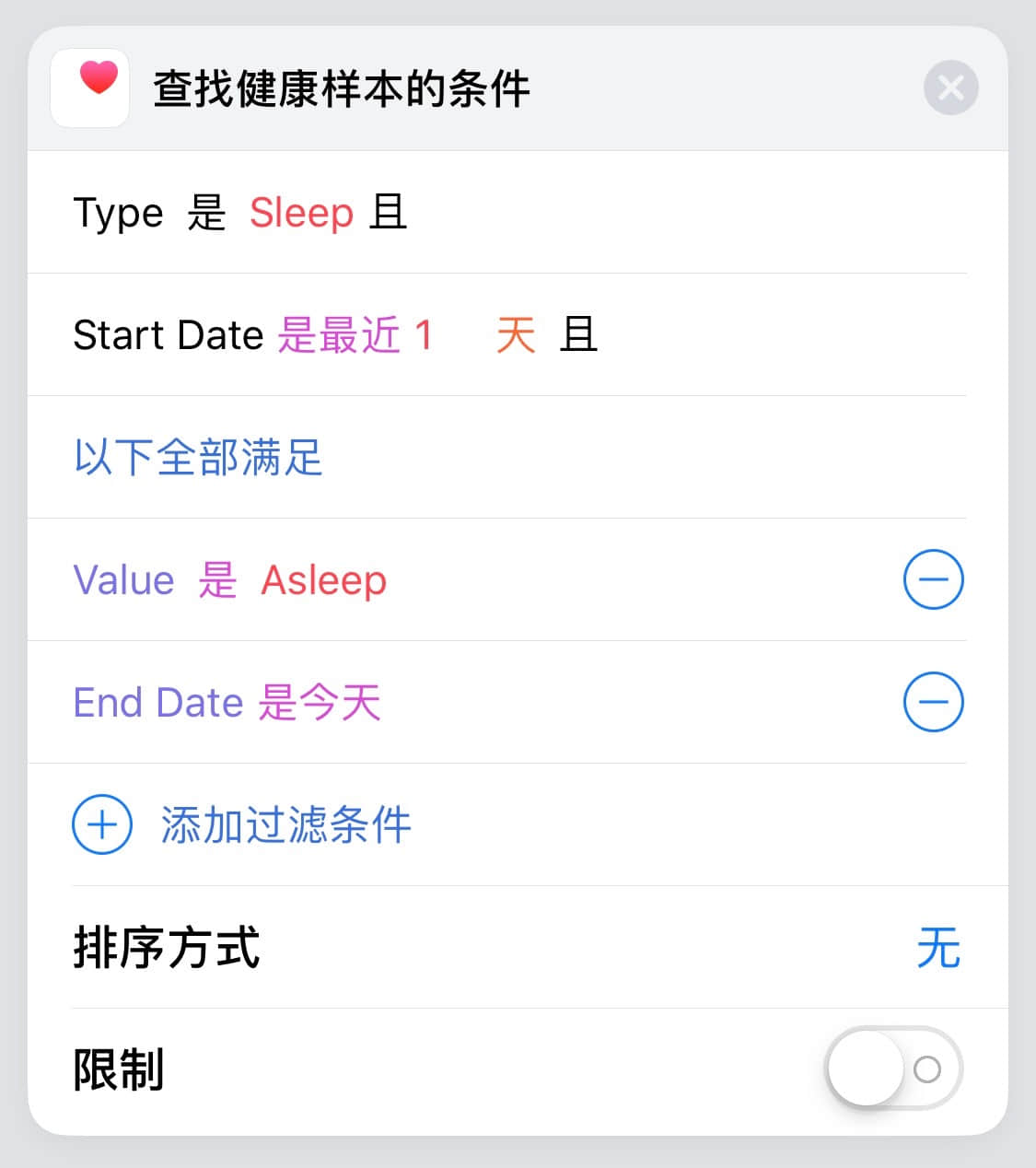
Task: Remove the End Date 是今天 filter
Action: 933,702
